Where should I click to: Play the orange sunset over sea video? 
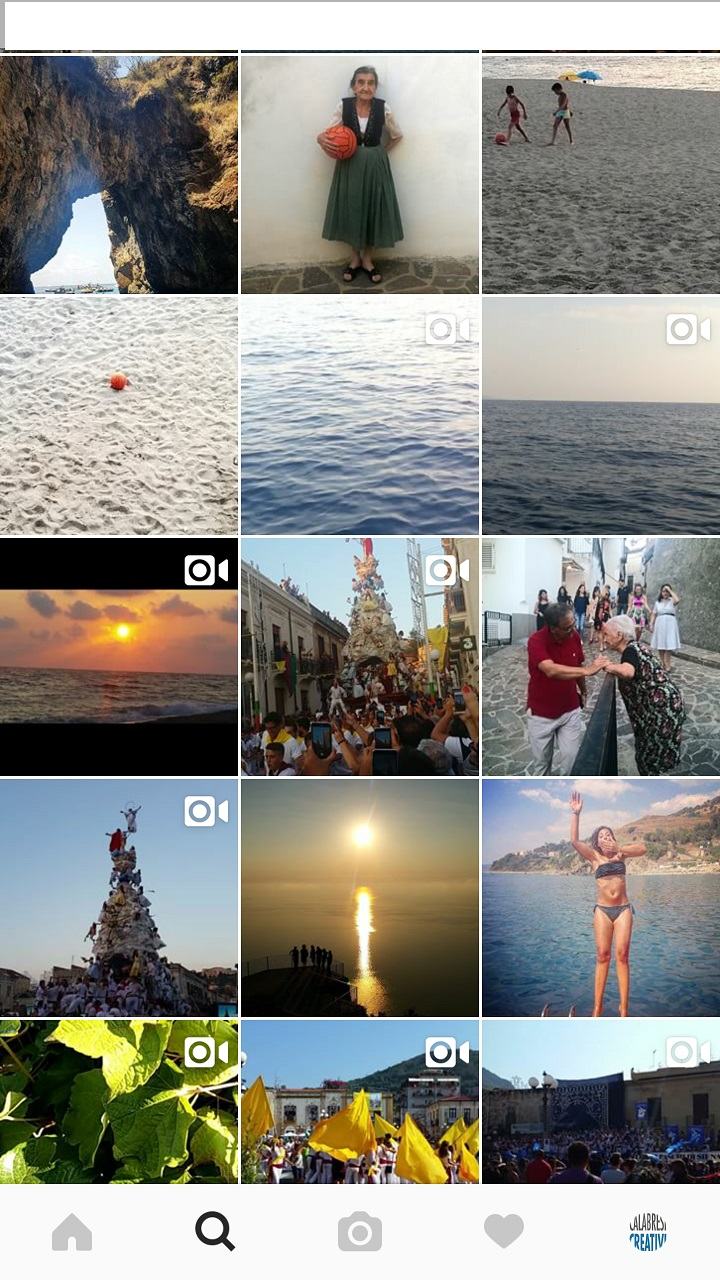coord(119,656)
